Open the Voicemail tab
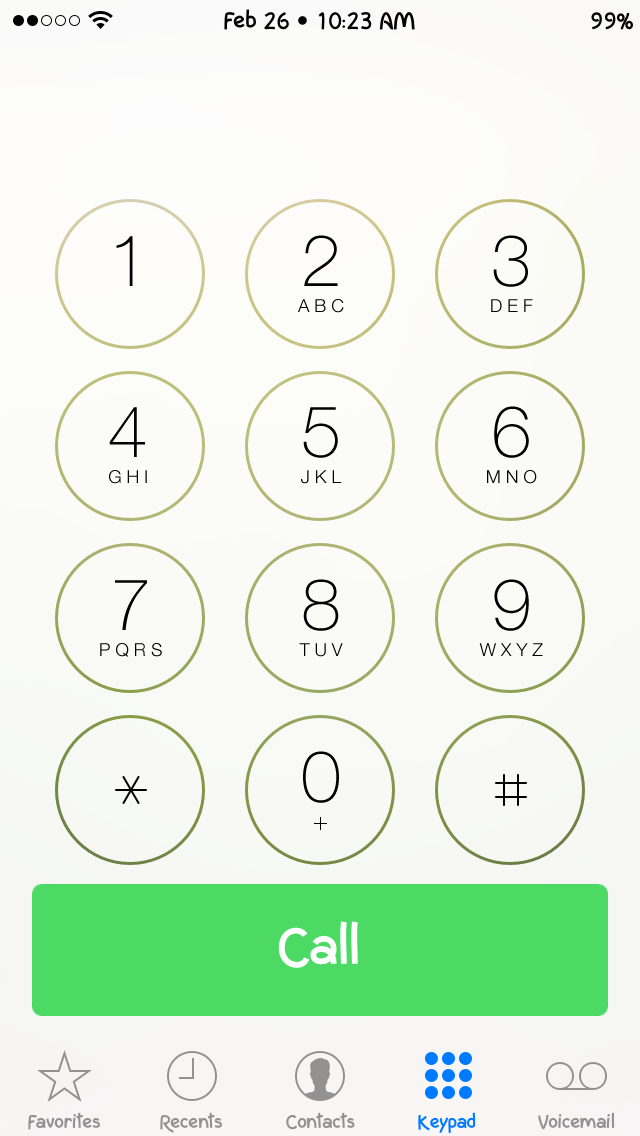Screen dimensions: 640x1136 click(576, 1091)
